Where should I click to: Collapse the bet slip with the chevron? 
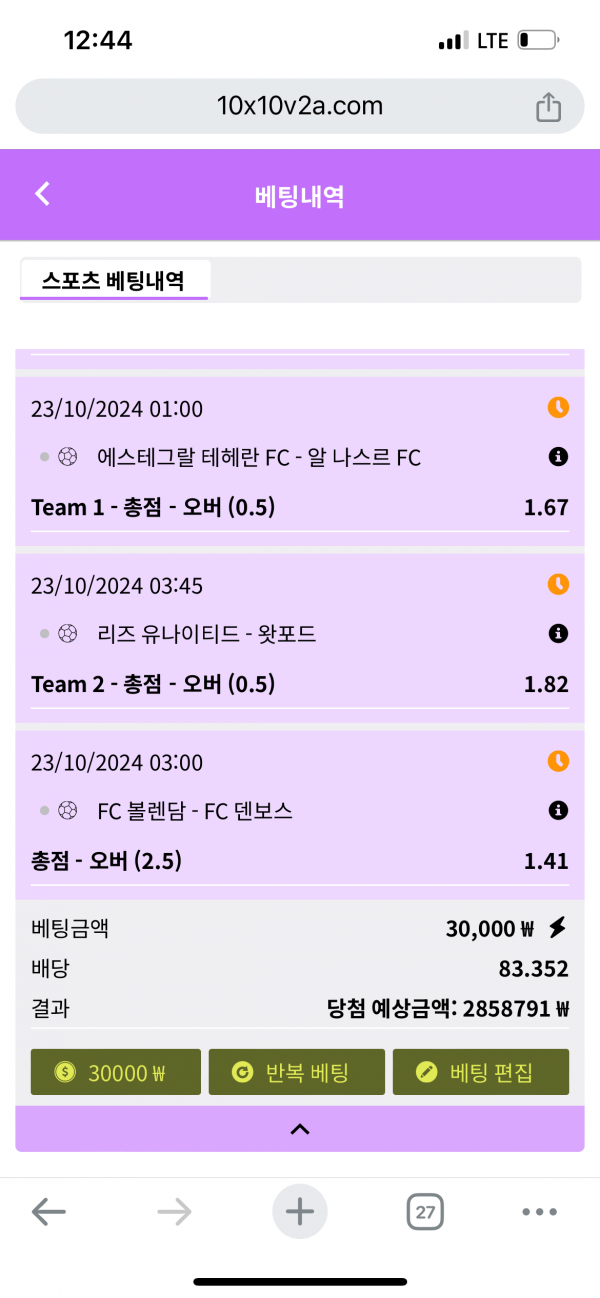point(300,1129)
